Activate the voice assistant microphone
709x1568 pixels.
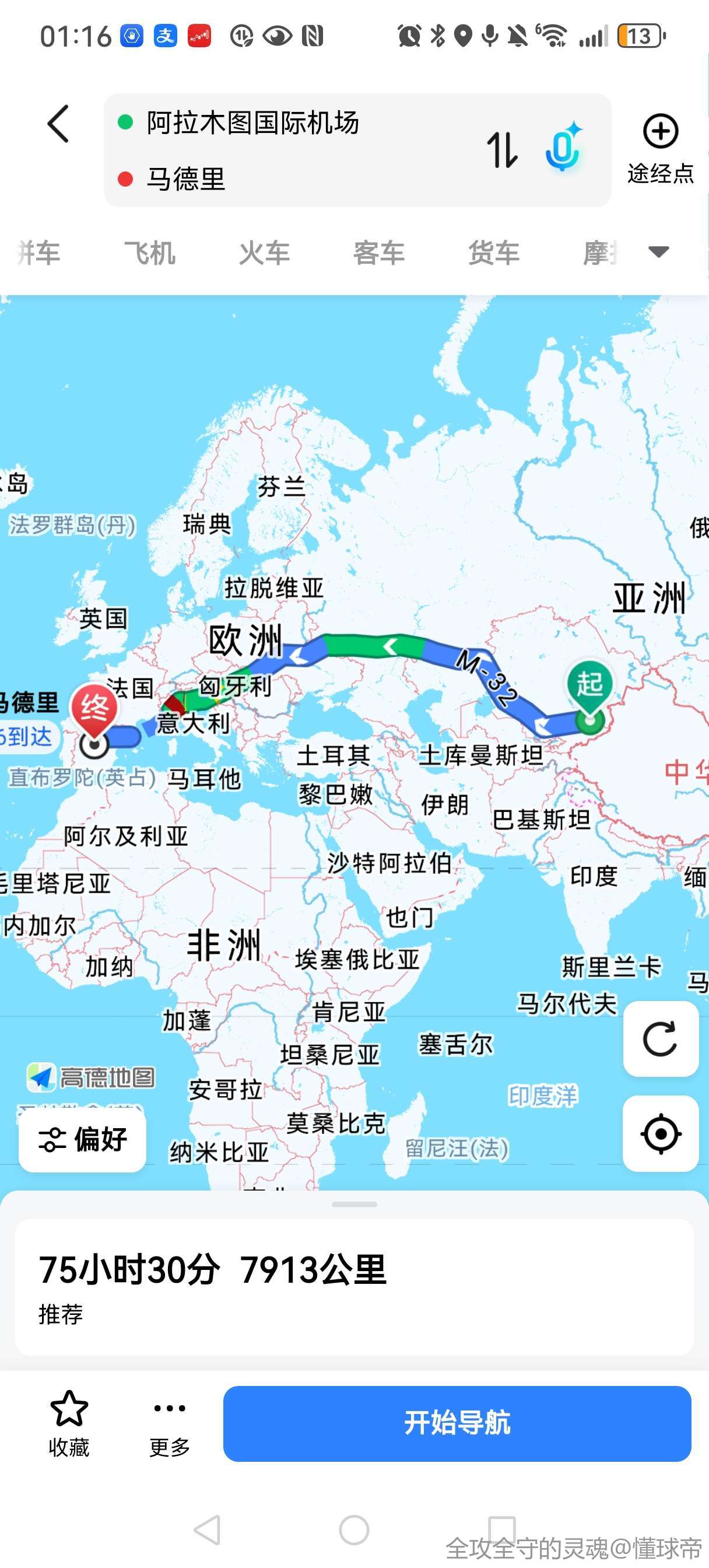(563, 149)
